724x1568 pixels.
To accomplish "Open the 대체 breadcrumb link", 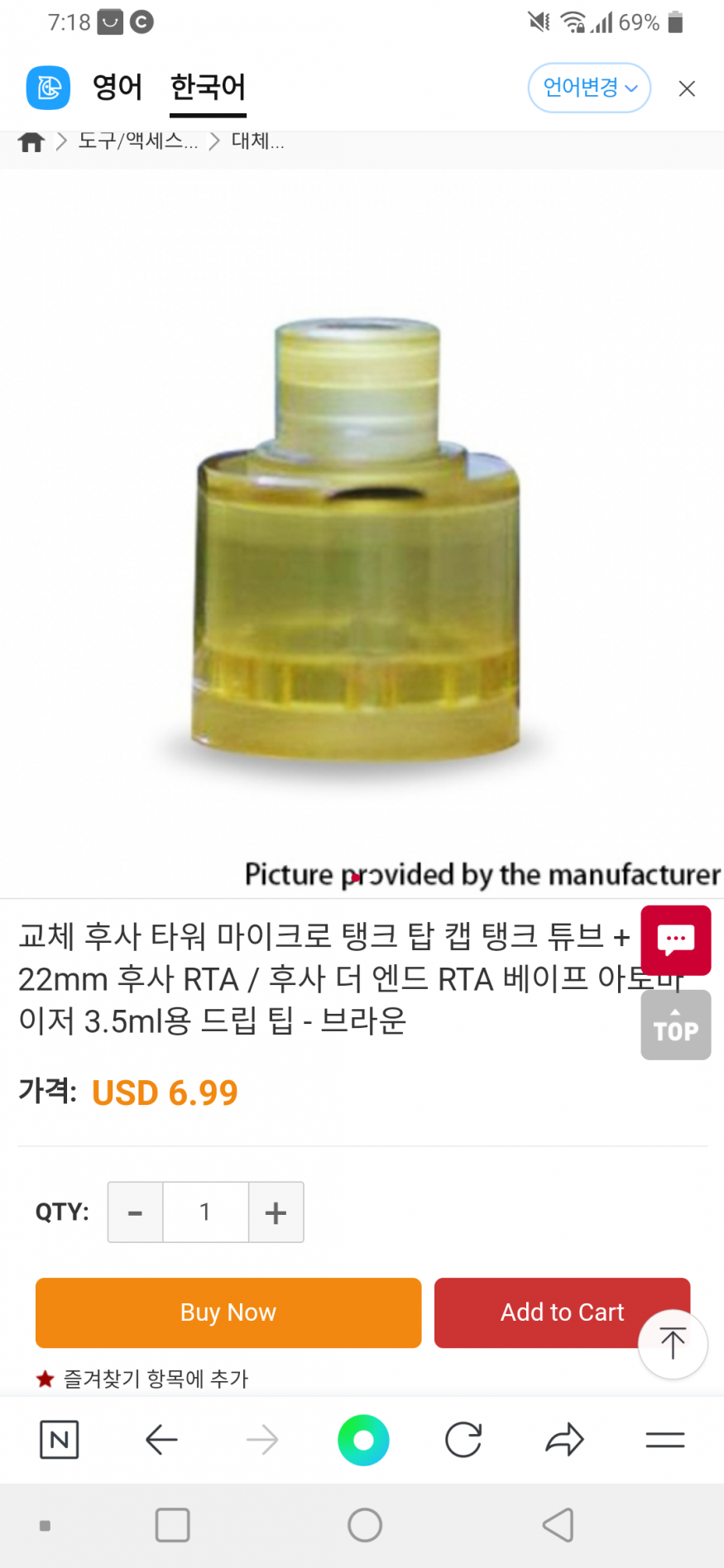I will (257, 141).
